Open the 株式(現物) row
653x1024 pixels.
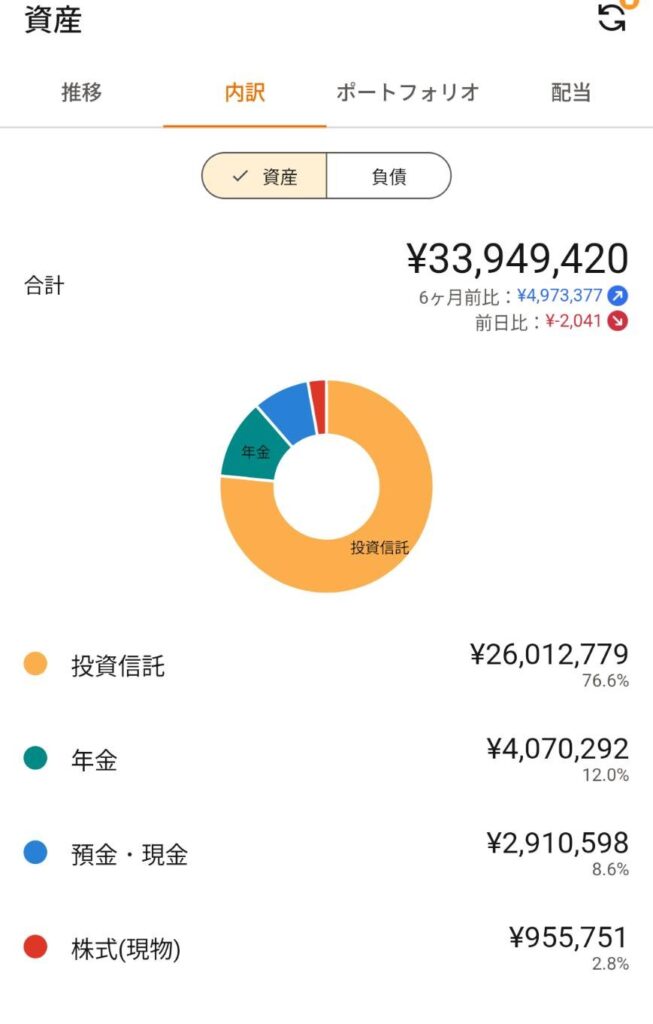326,949
